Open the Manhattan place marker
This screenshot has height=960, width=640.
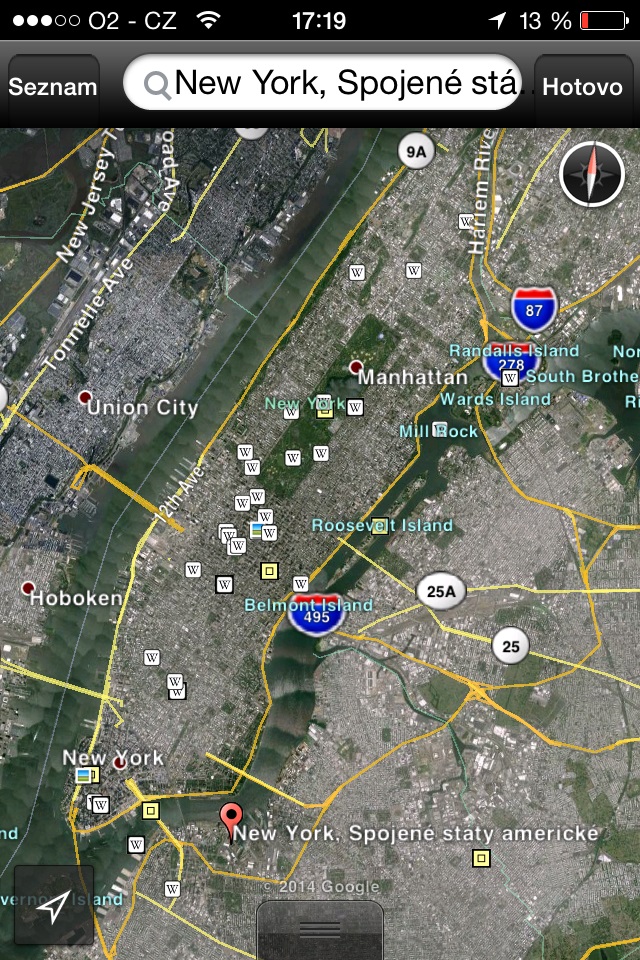tap(356, 368)
